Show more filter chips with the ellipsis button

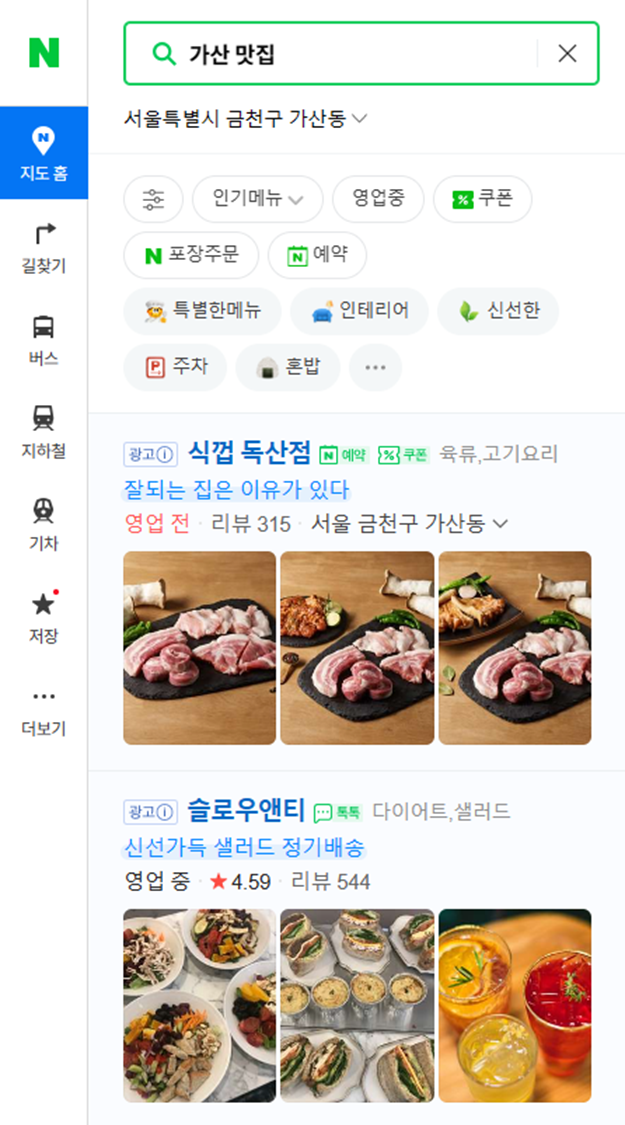[375, 367]
